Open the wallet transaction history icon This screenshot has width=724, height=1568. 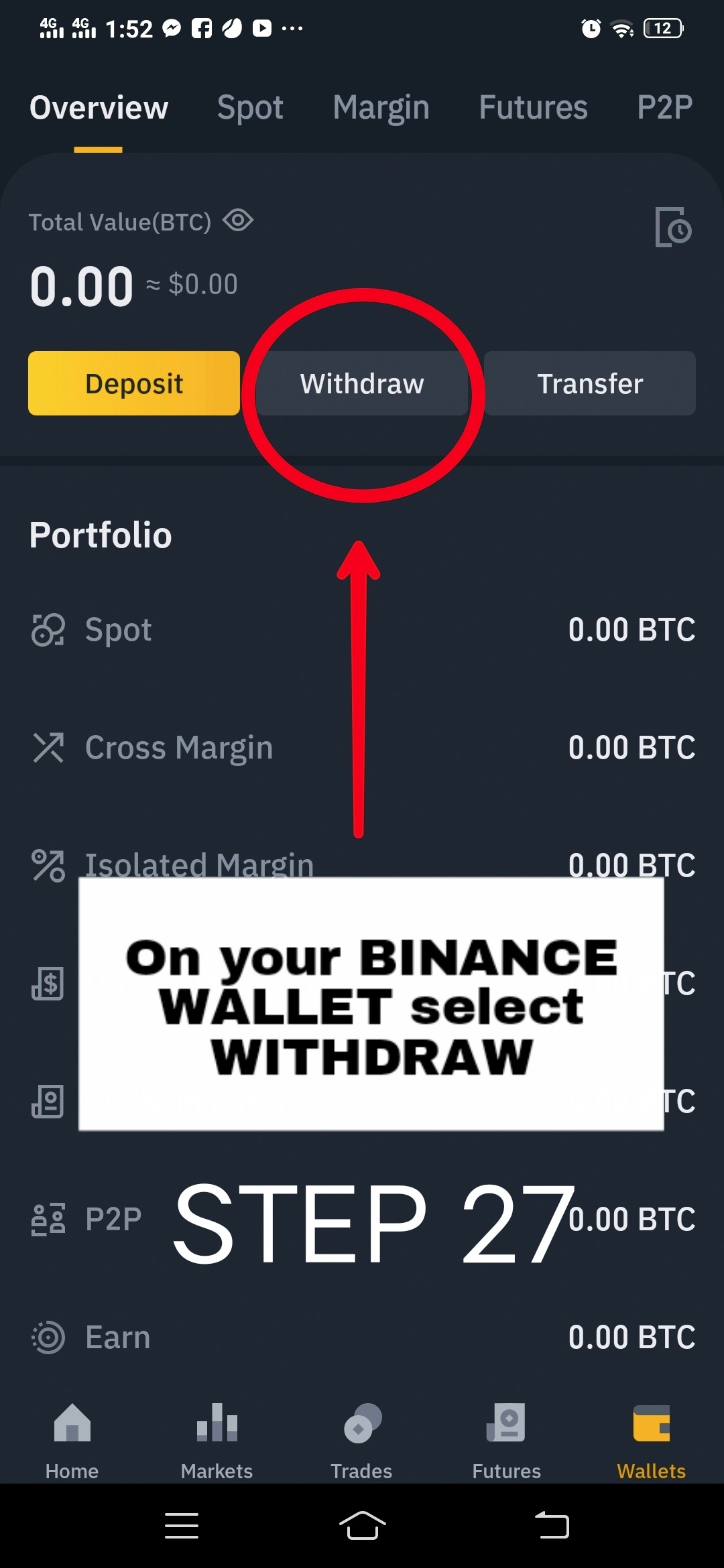tap(672, 227)
